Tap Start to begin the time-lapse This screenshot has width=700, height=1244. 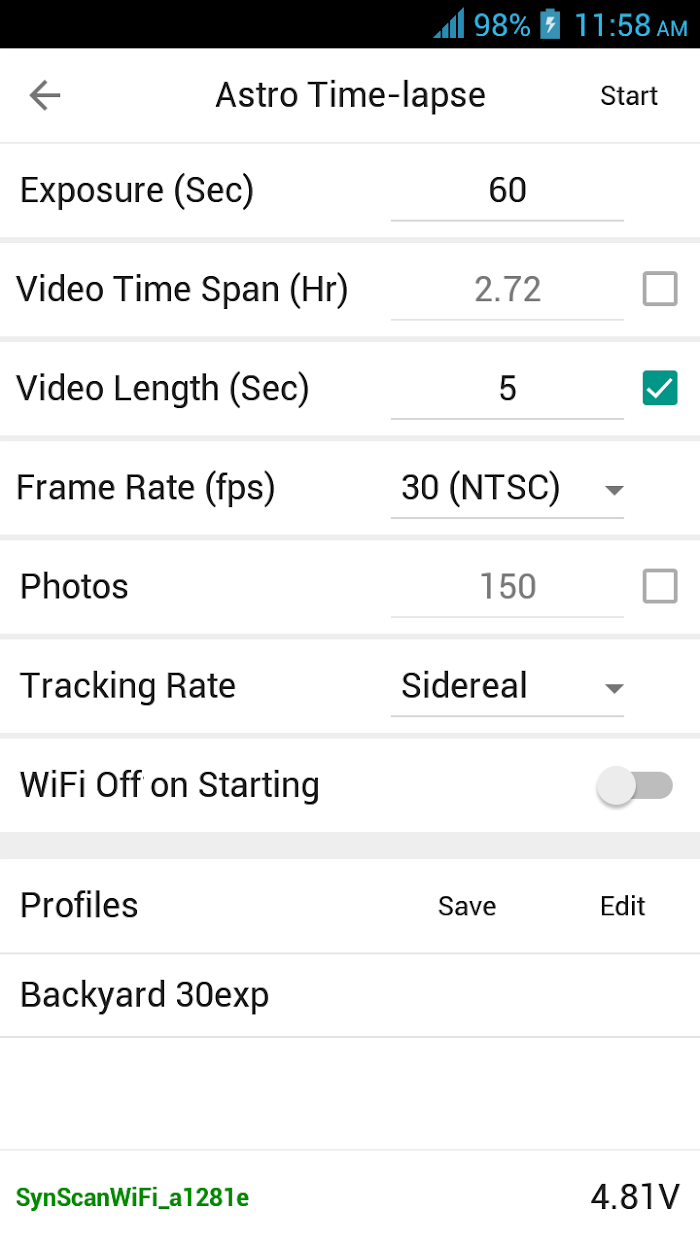629,96
